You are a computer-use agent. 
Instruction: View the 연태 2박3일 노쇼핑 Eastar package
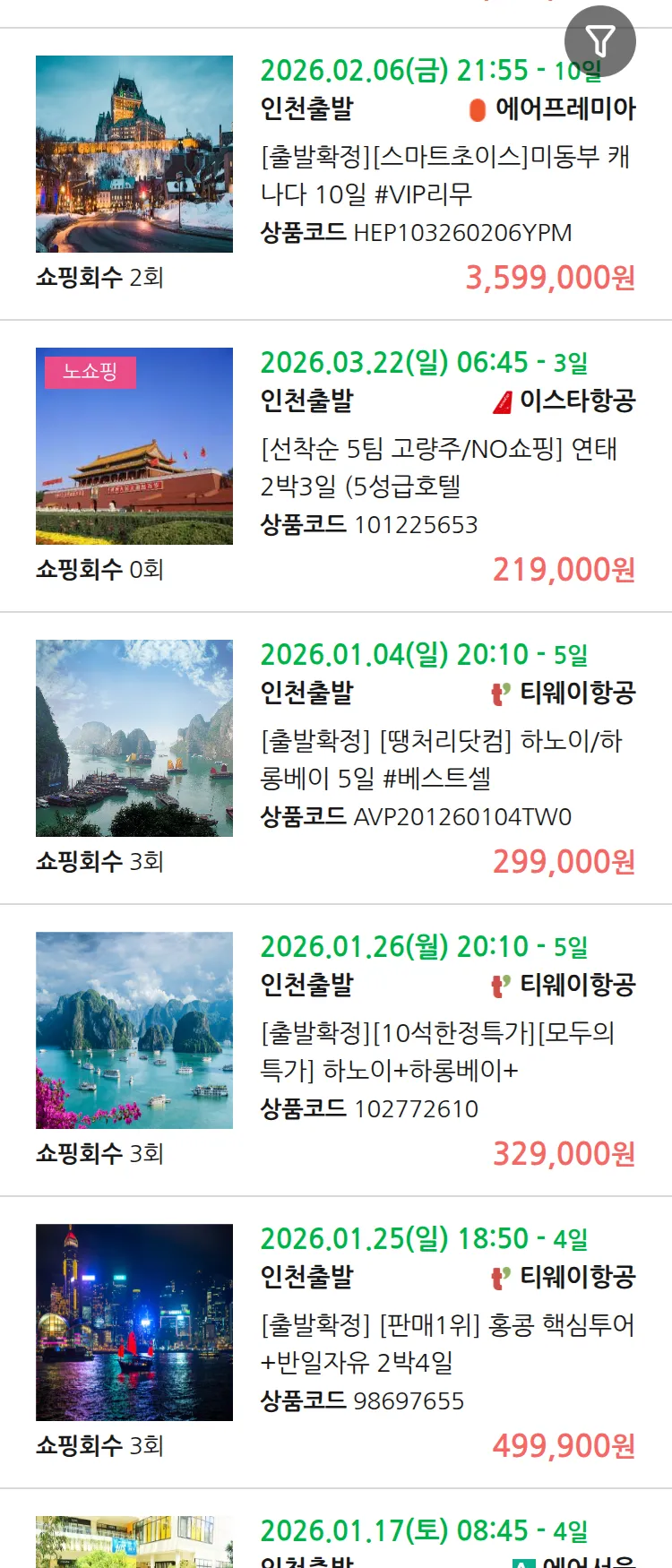439,467
